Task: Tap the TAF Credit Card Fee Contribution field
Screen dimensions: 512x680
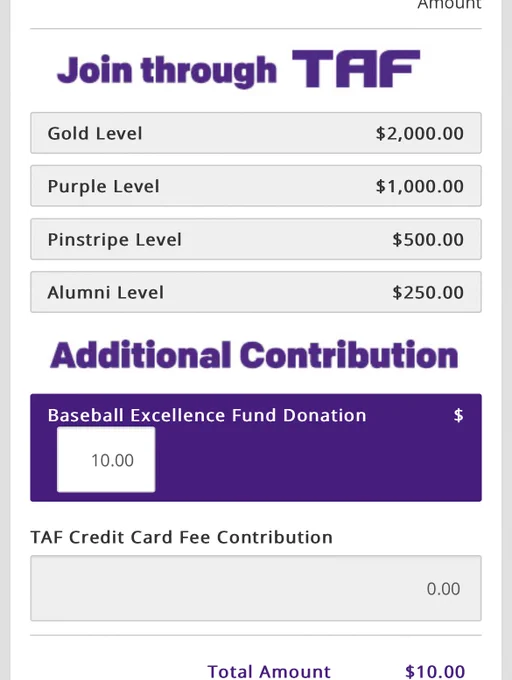Action: coord(256,588)
